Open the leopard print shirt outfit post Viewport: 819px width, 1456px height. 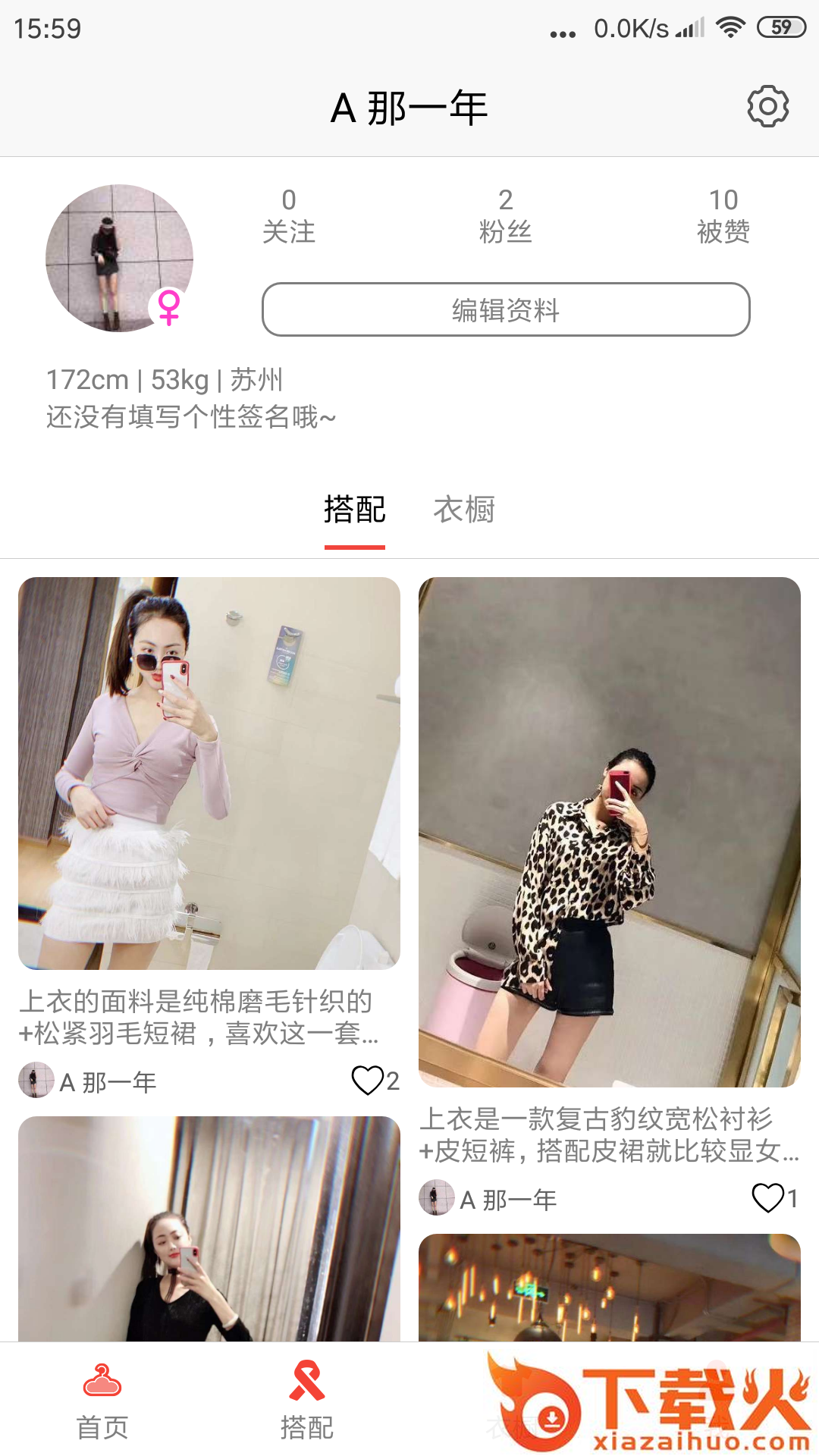(x=610, y=832)
